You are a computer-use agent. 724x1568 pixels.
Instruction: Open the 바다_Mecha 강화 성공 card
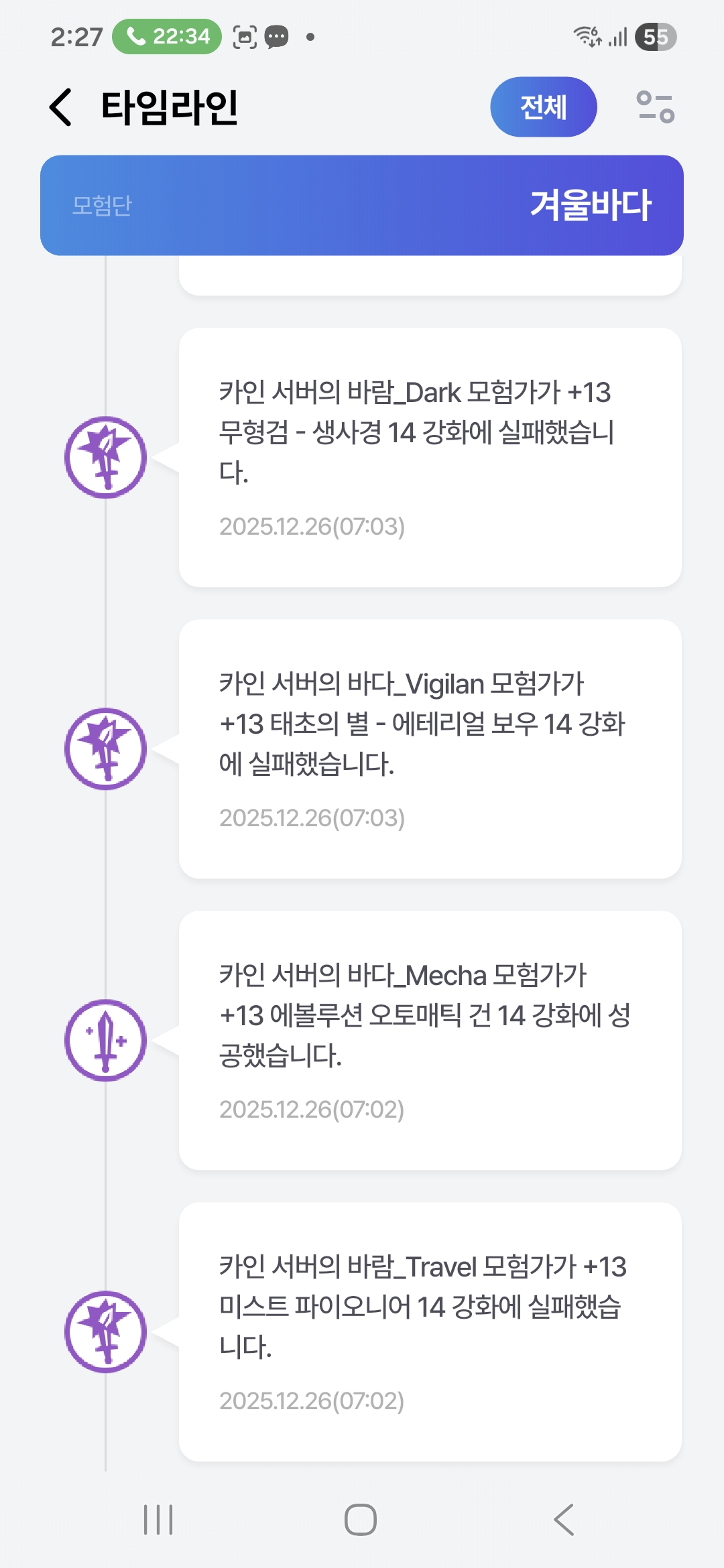coord(430,1040)
